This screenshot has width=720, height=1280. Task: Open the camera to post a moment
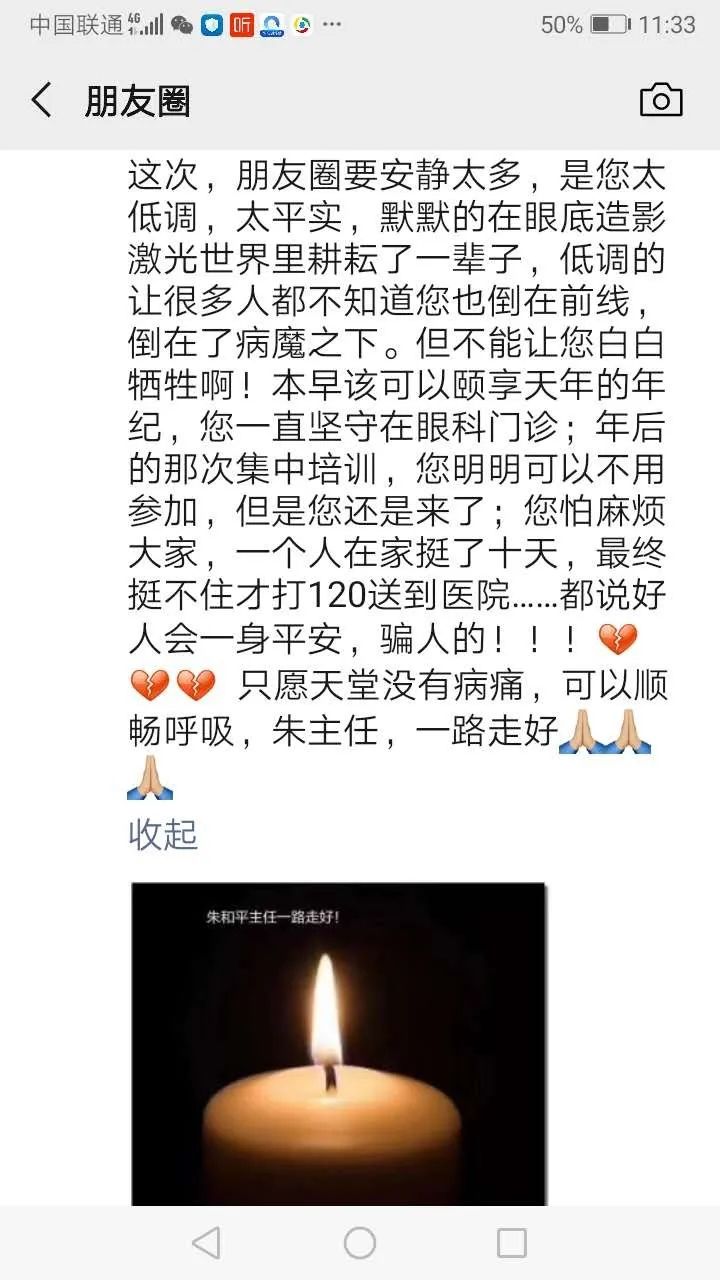[660, 100]
